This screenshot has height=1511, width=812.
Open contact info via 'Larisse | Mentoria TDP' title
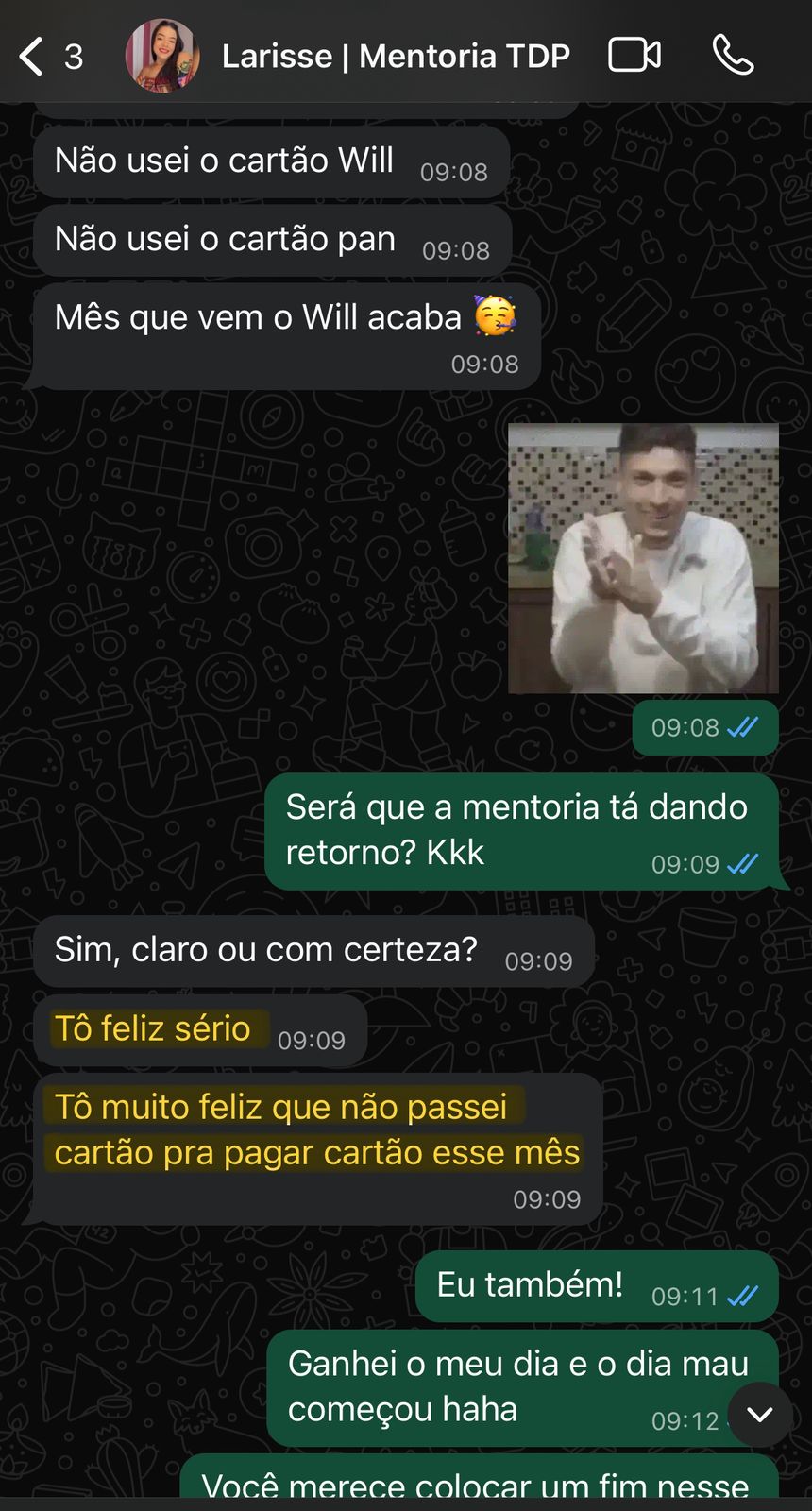[396, 55]
